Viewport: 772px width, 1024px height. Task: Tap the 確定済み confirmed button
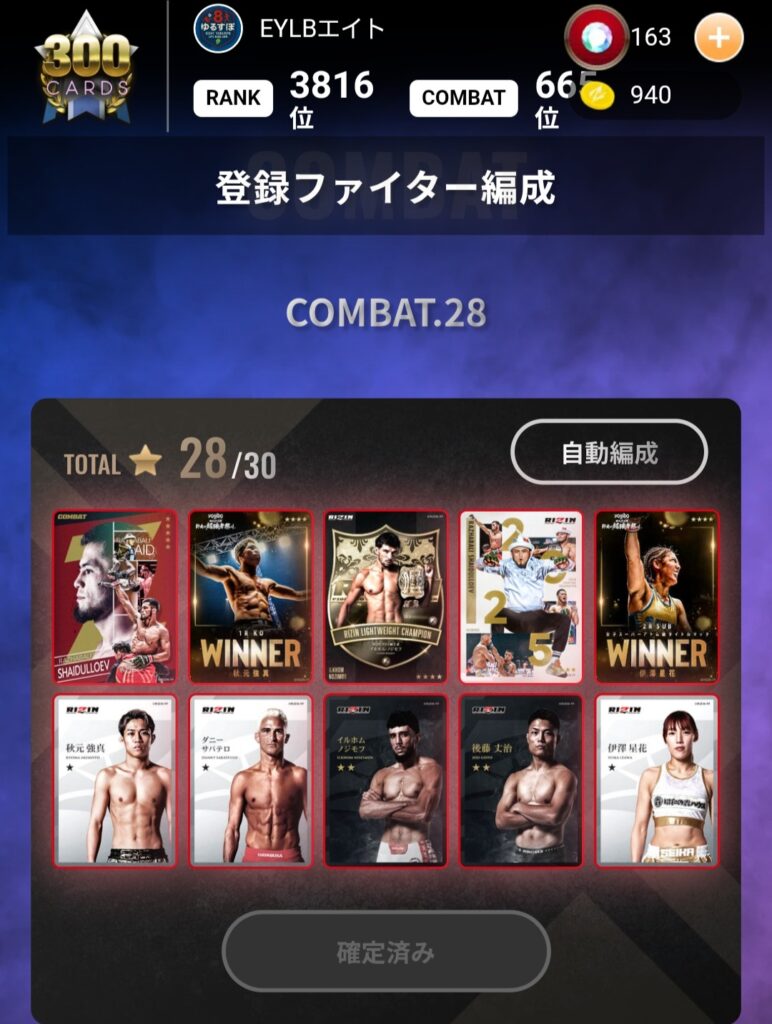click(386, 951)
